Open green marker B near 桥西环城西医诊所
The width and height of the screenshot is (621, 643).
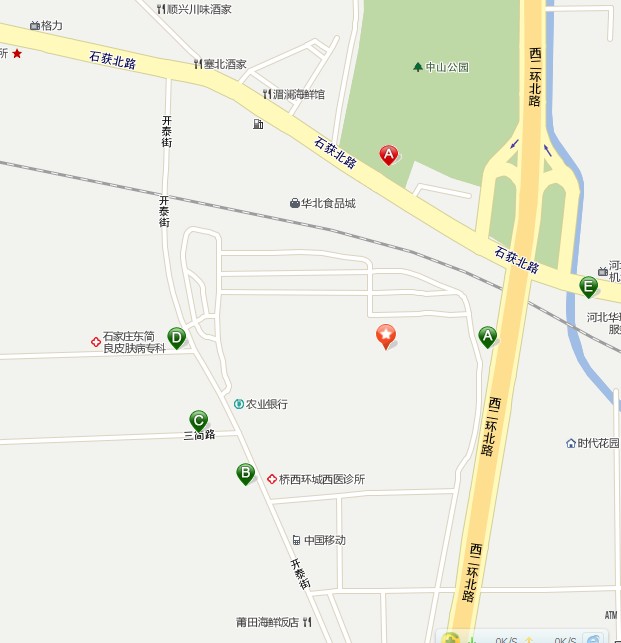point(245,473)
